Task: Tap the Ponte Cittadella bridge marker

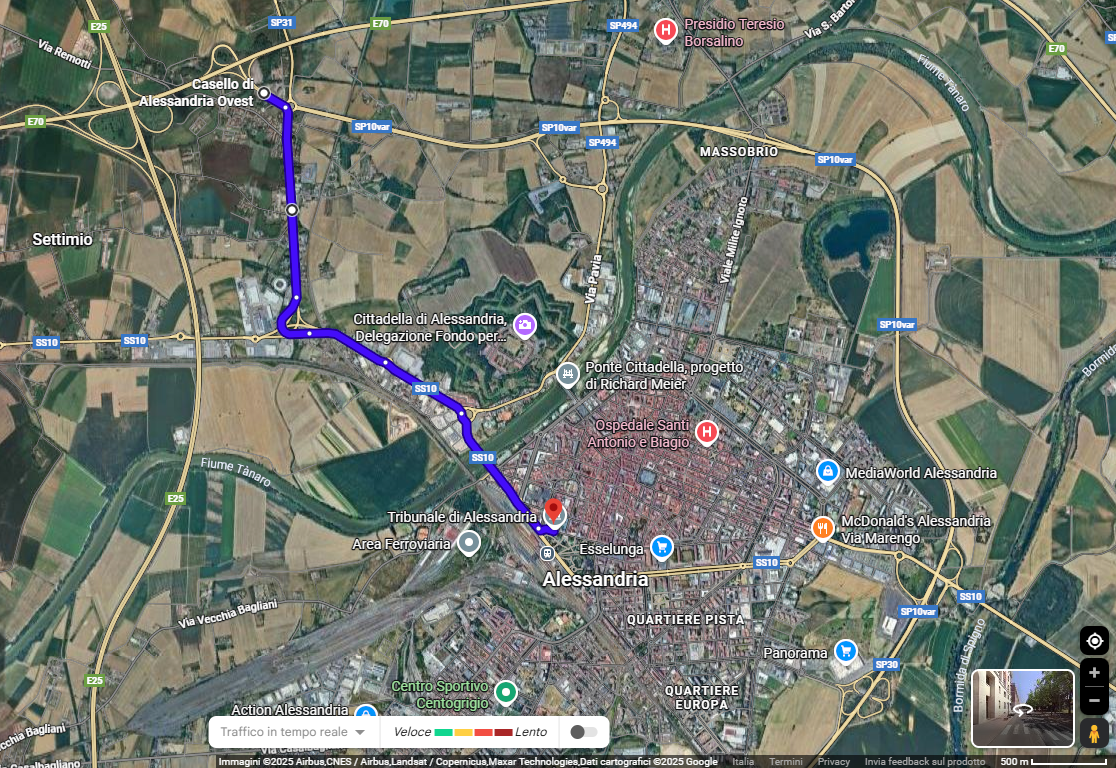Action: (568, 374)
